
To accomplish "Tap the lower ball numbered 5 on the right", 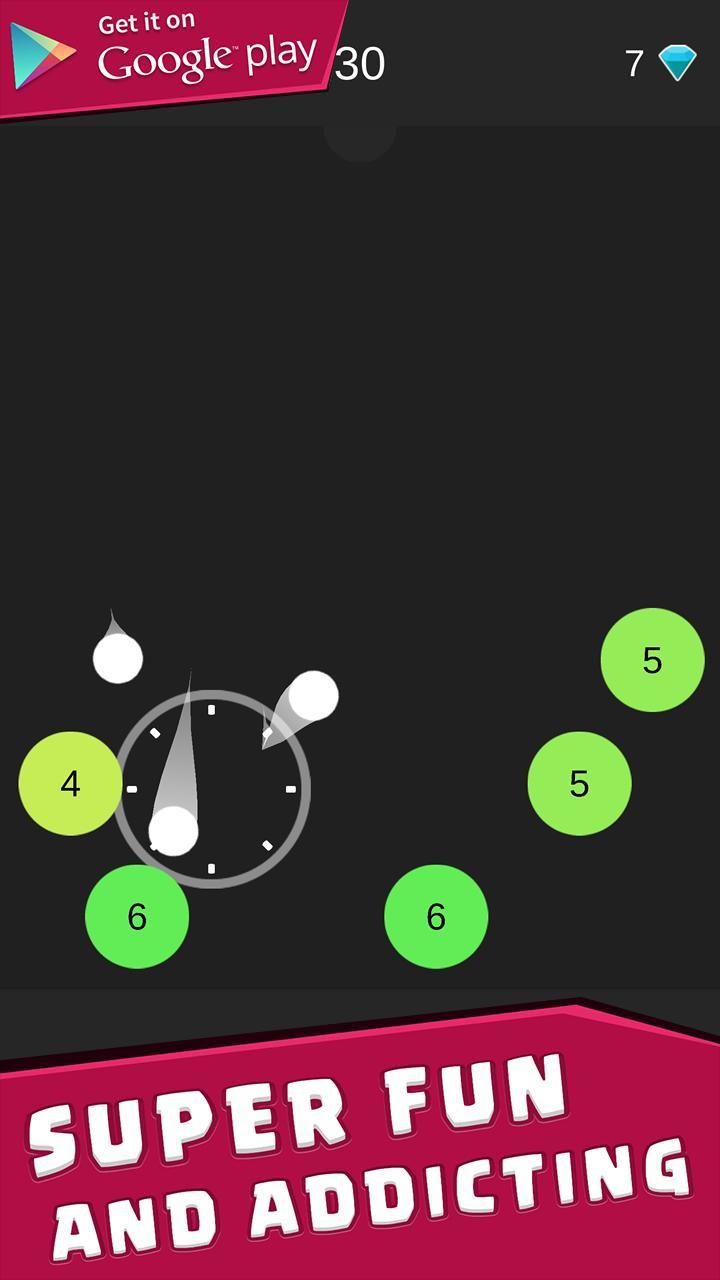I will (x=579, y=784).
